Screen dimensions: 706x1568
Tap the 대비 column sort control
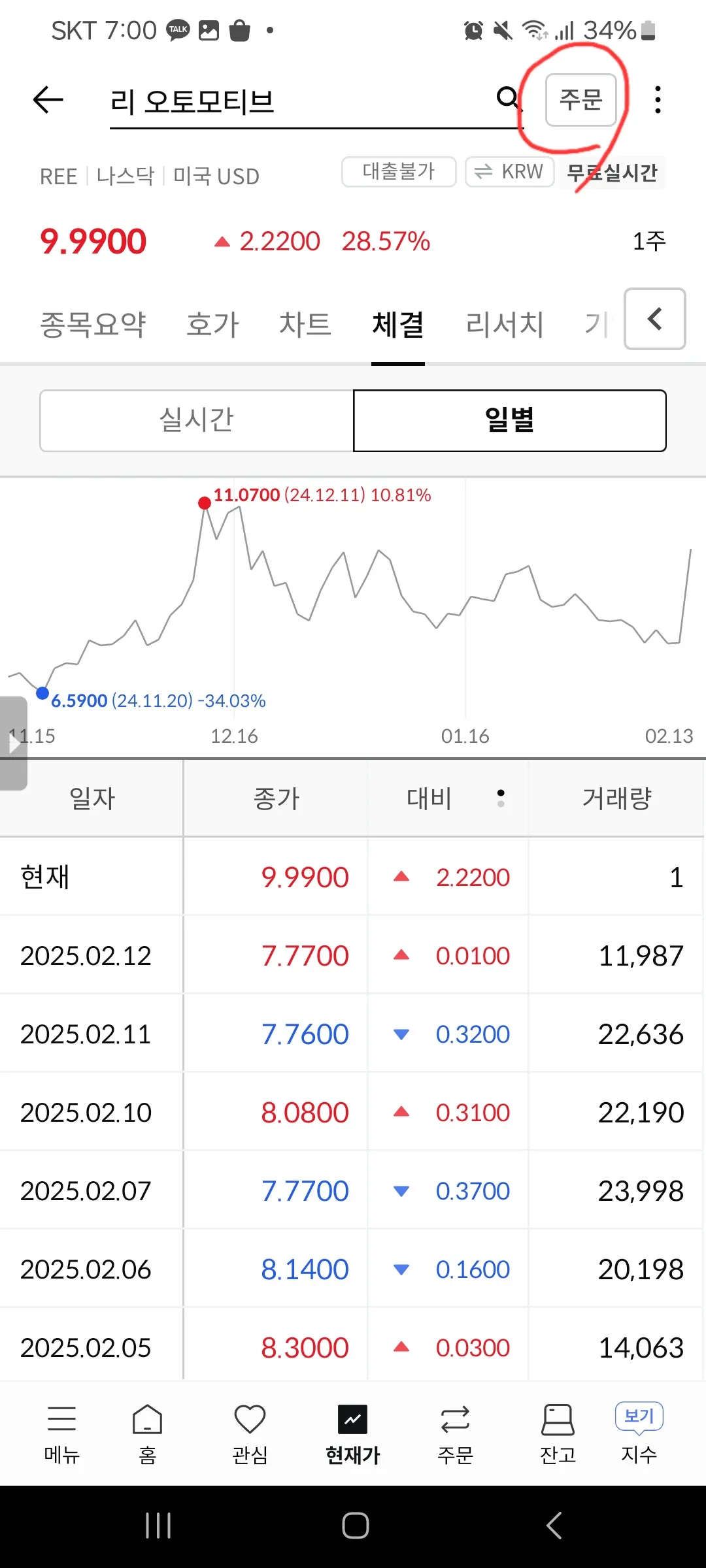pyautogui.click(x=501, y=798)
